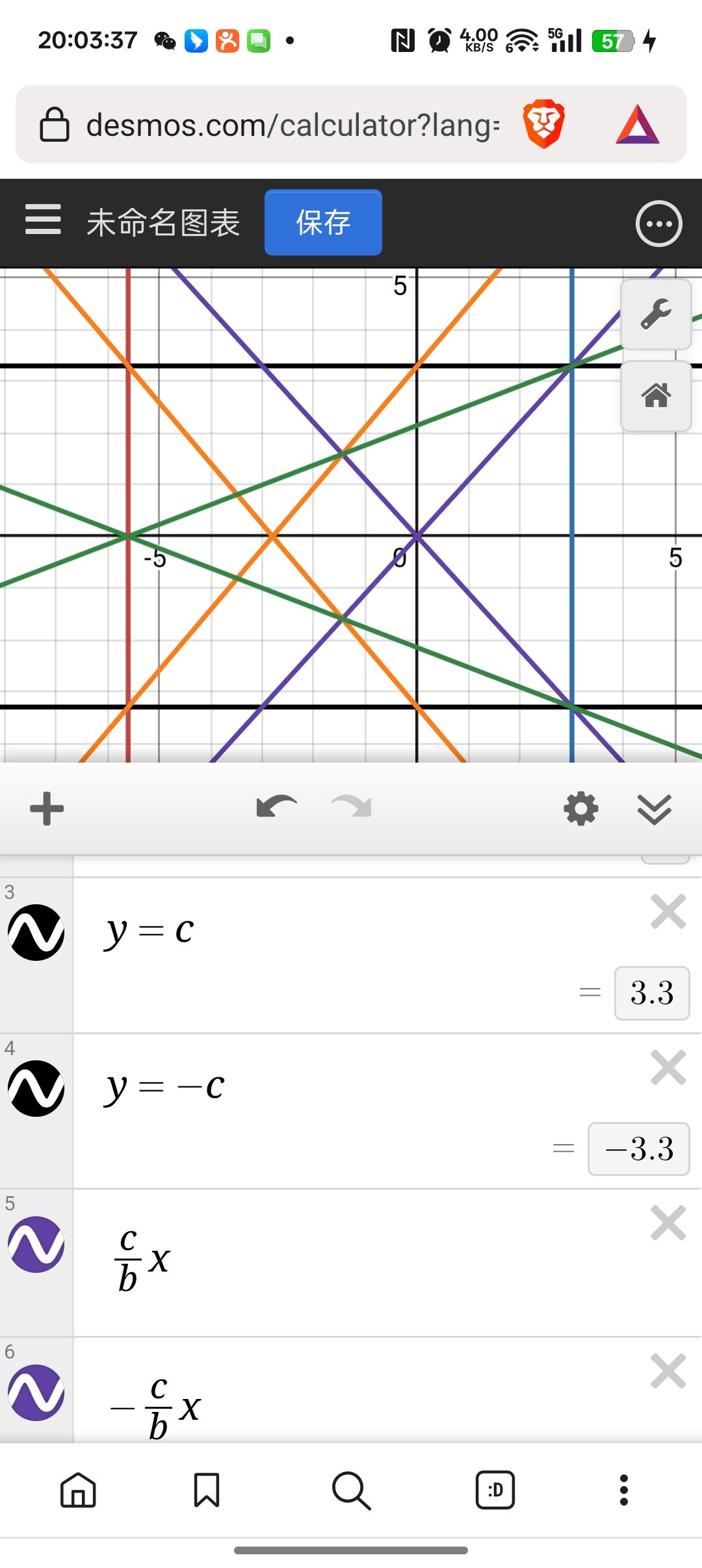The width and height of the screenshot is (702, 1568).
Task: Toggle visibility of expression 5 curve
Action: pos(36,1244)
